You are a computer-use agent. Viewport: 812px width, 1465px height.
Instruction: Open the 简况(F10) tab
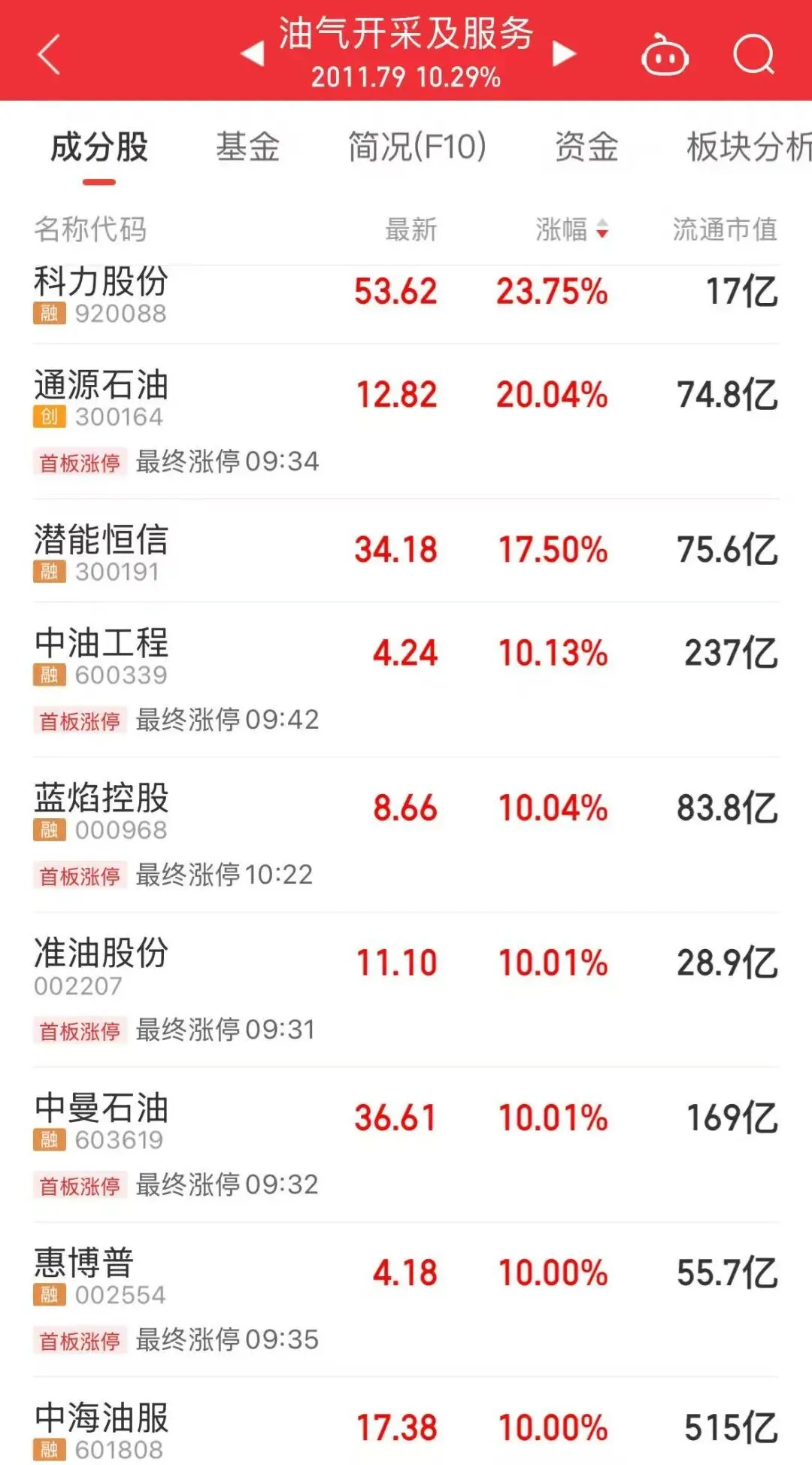tap(417, 147)
